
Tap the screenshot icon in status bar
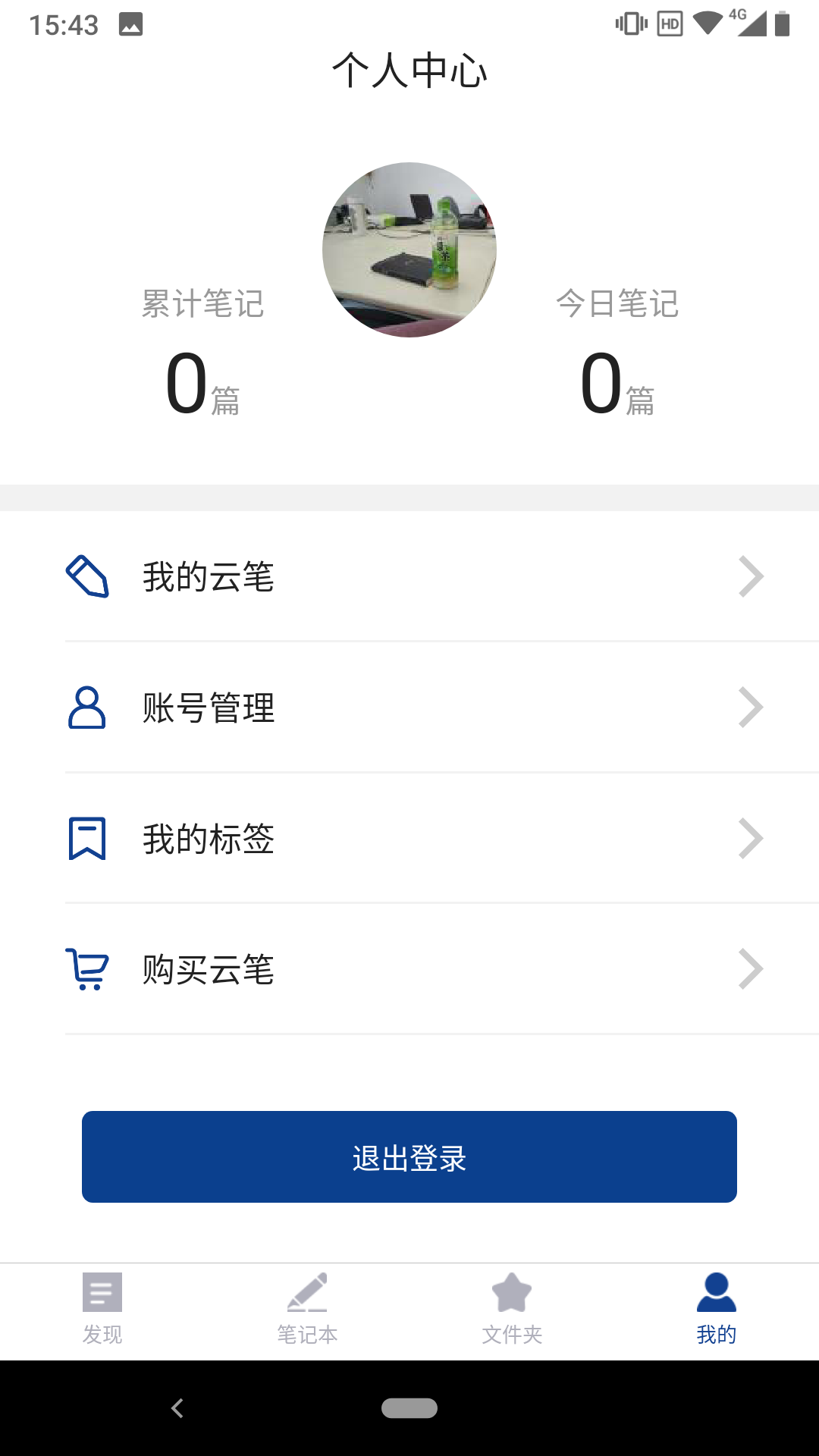pos(130,25)
